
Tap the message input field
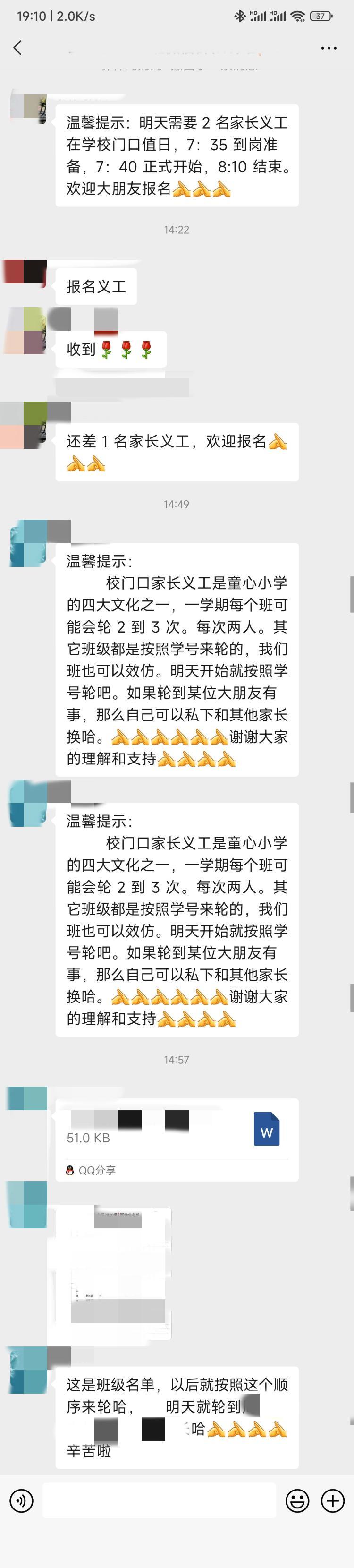(x=160, y=1501)
